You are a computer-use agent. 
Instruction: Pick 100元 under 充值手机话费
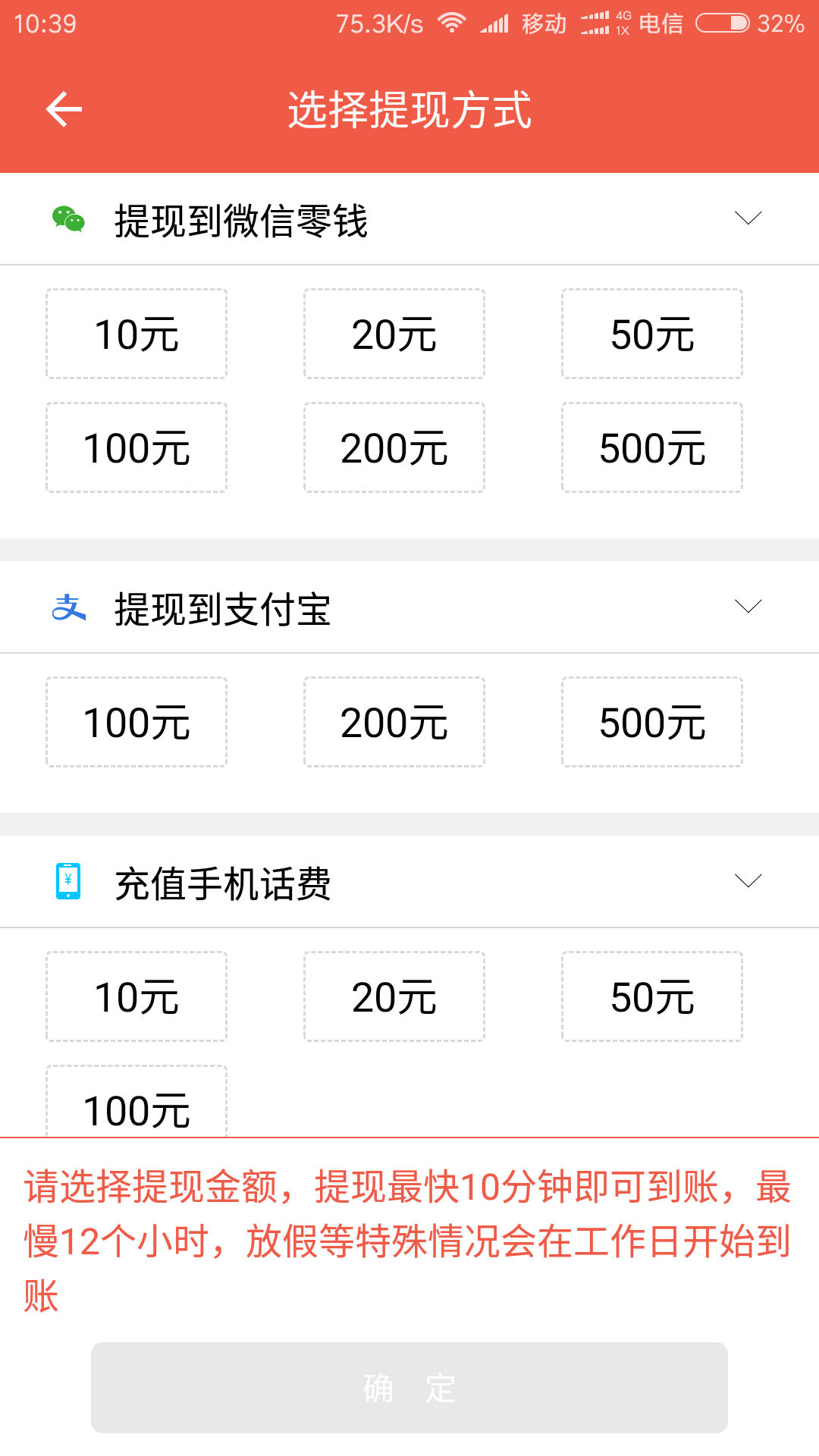tap(136, 1101)
